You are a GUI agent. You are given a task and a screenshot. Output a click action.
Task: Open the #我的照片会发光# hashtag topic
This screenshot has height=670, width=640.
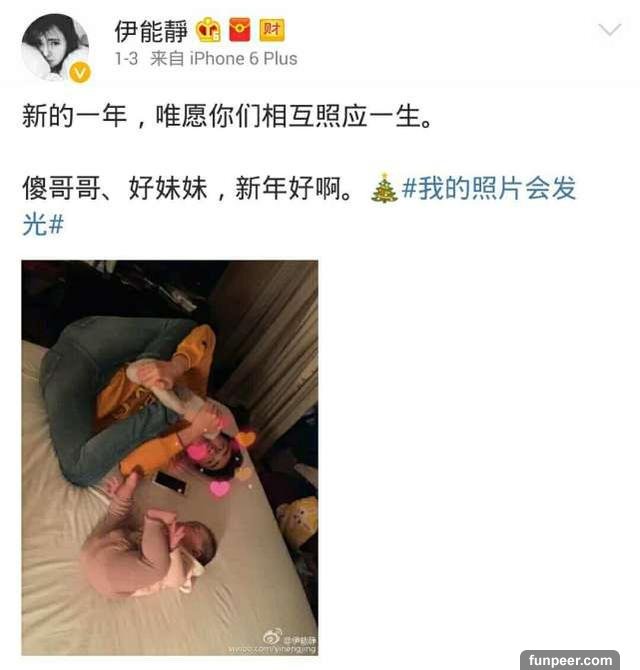coord(489,189)
